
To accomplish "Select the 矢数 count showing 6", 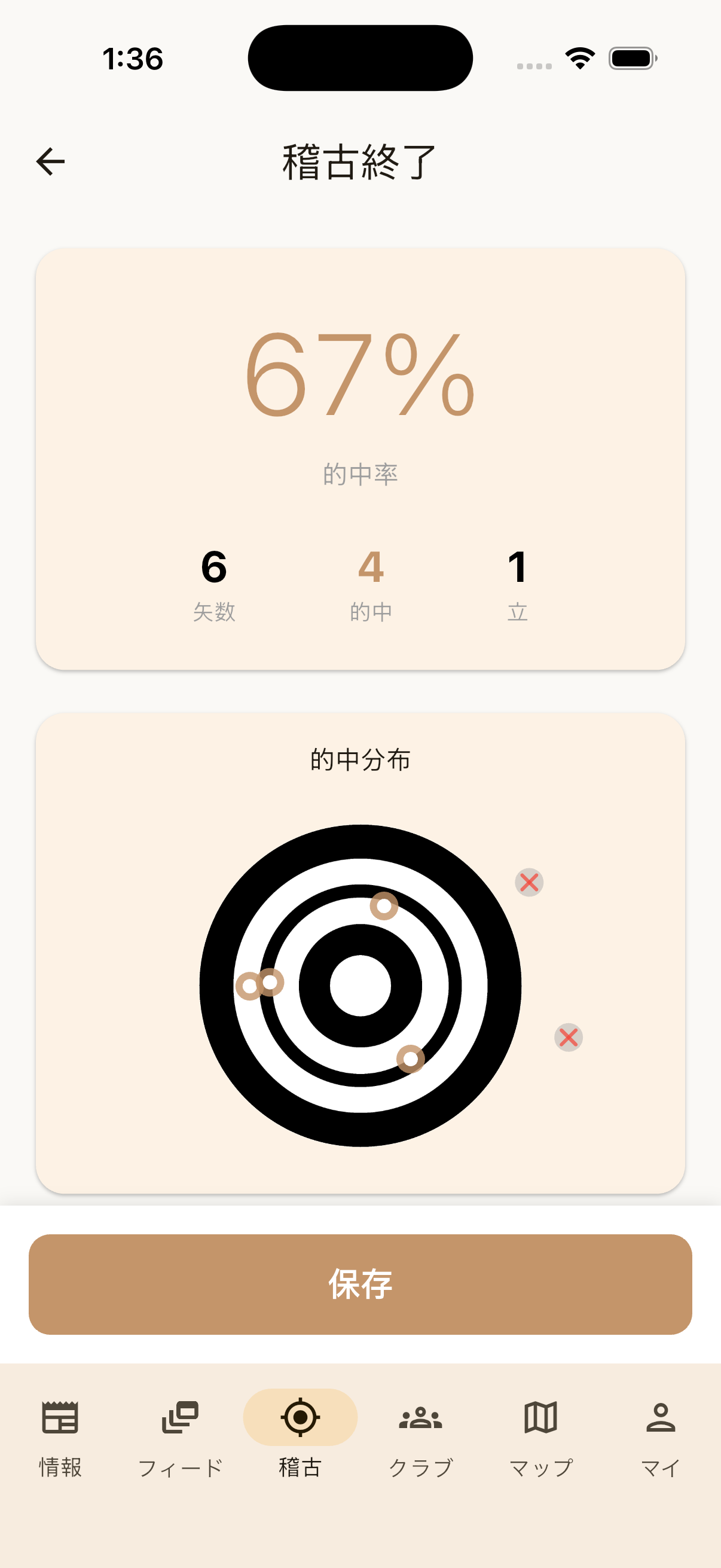I will click(213, 571).
